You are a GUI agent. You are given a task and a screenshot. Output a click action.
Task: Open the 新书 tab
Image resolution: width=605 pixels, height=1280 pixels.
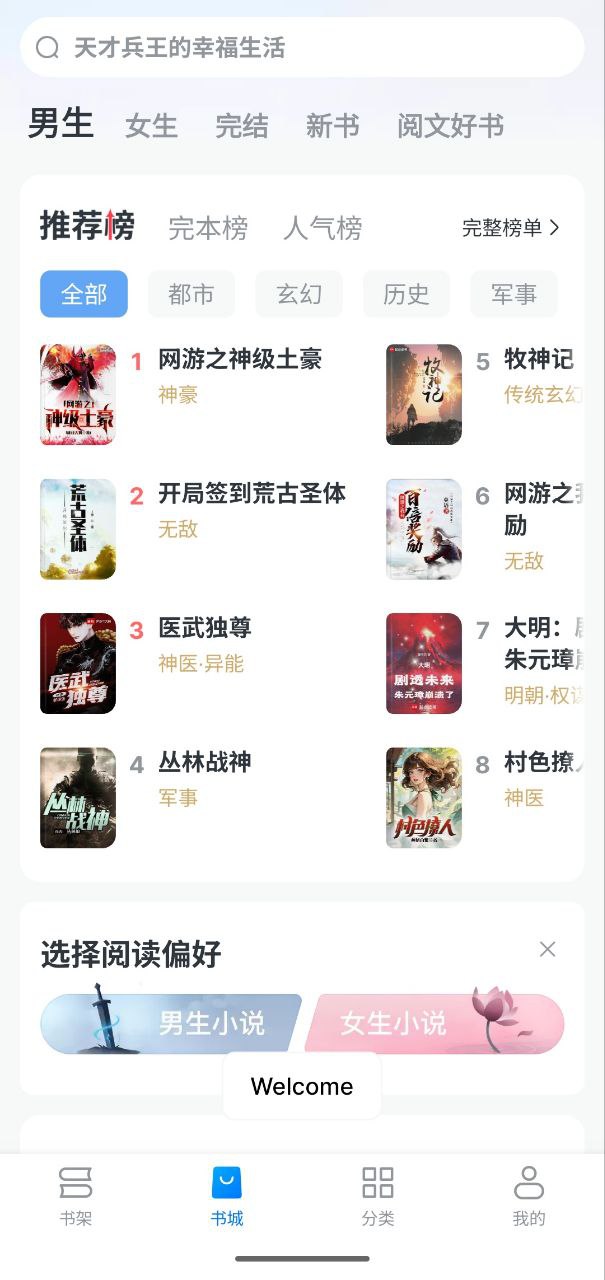[x=332, y=126]
